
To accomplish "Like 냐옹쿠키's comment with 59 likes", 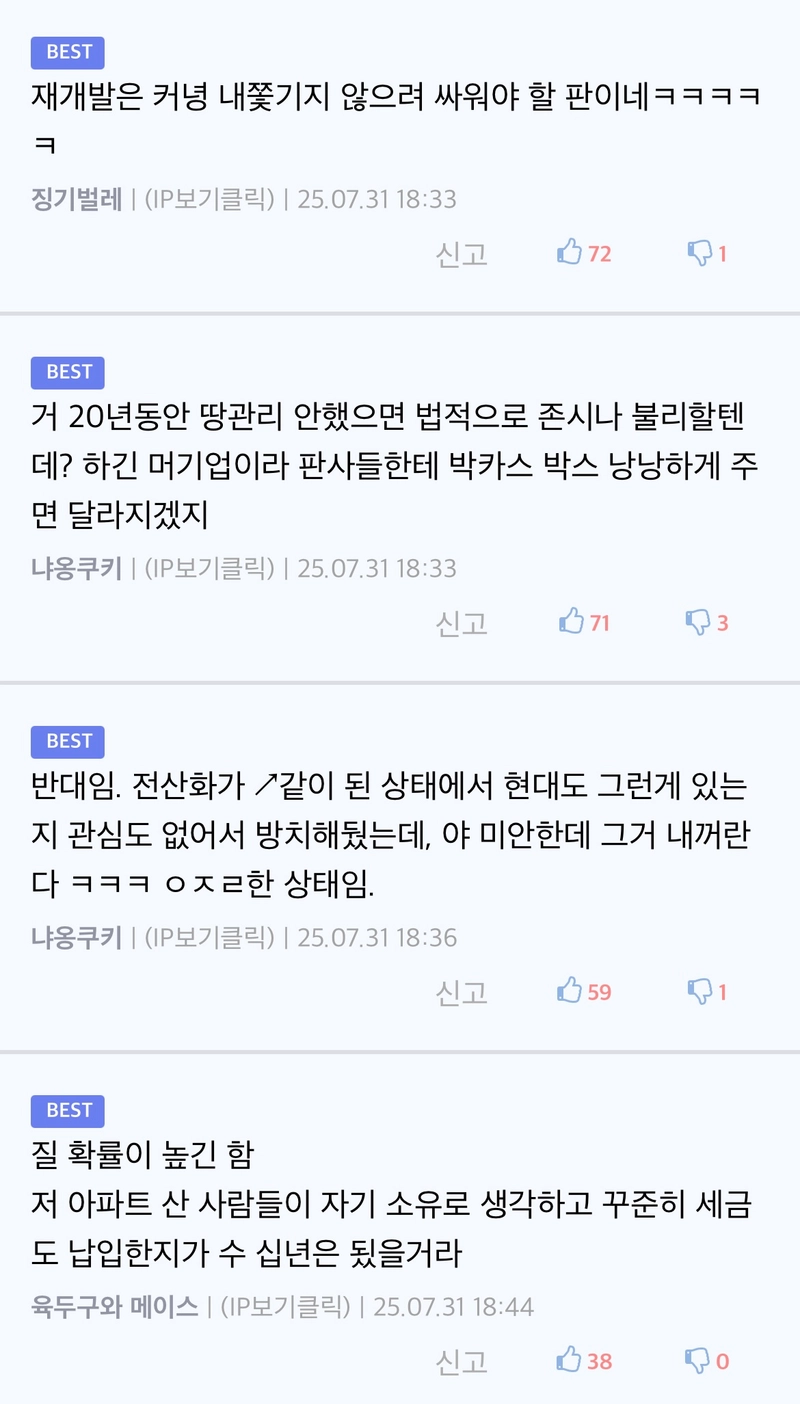I will point(570,991).
